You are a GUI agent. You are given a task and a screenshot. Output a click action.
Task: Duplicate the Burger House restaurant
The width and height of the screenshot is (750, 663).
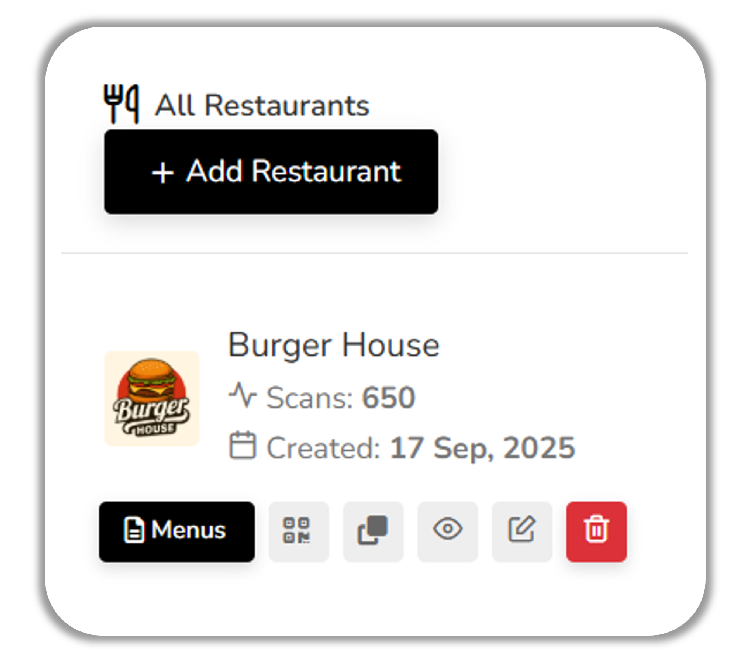point(373,531)
